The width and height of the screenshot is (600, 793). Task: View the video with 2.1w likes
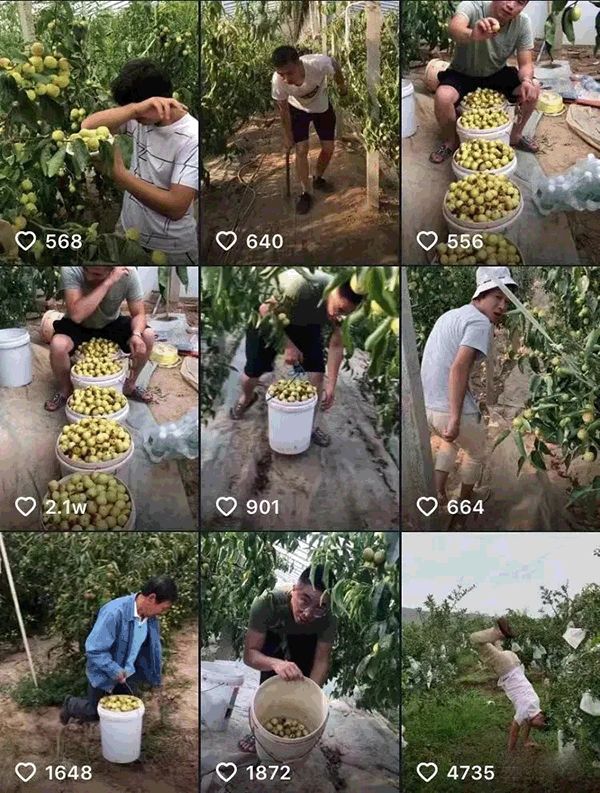click(x=99, y=397)
